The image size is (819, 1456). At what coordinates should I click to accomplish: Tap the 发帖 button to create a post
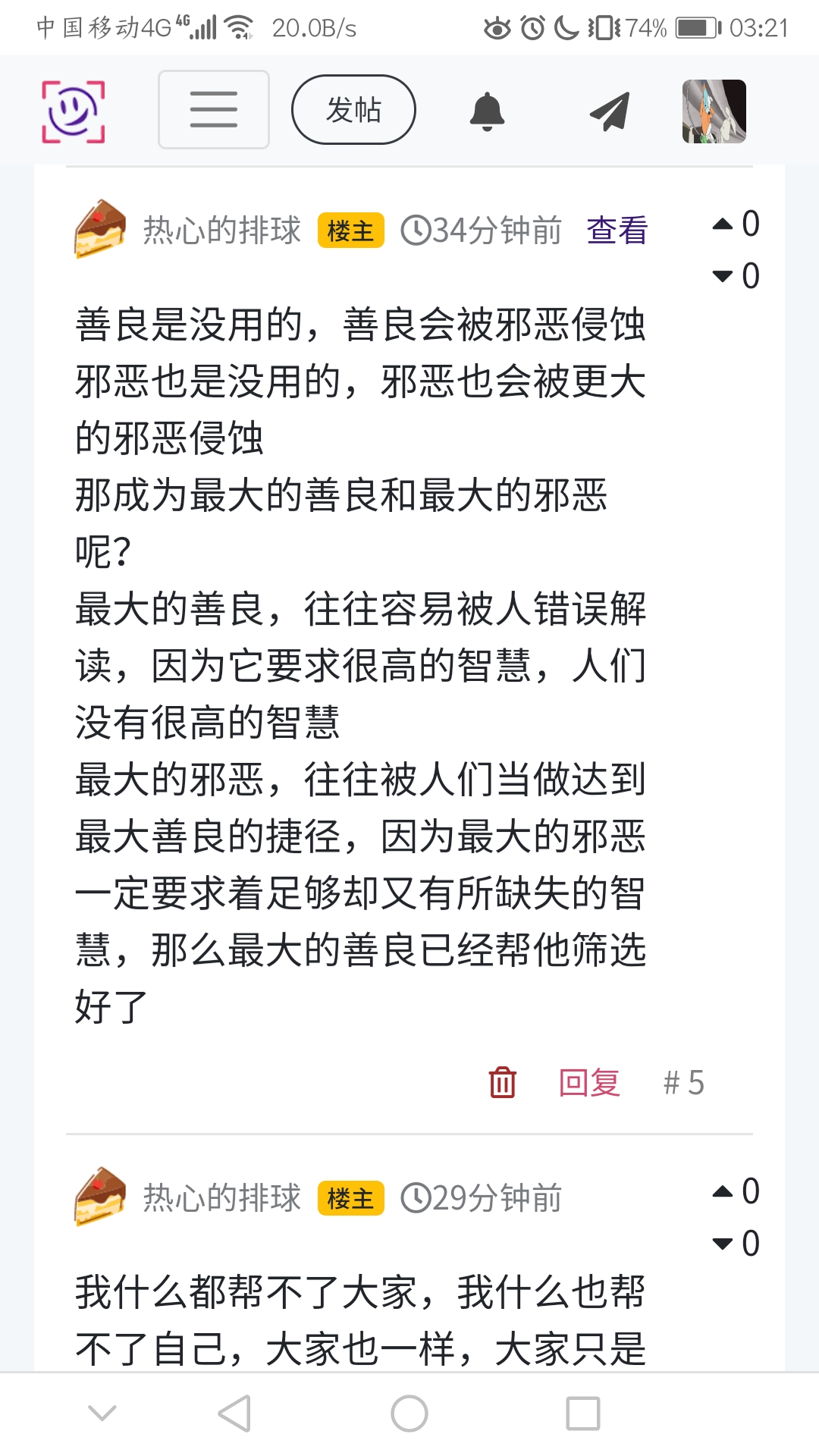pyautogui.click(x=353, y=110)
